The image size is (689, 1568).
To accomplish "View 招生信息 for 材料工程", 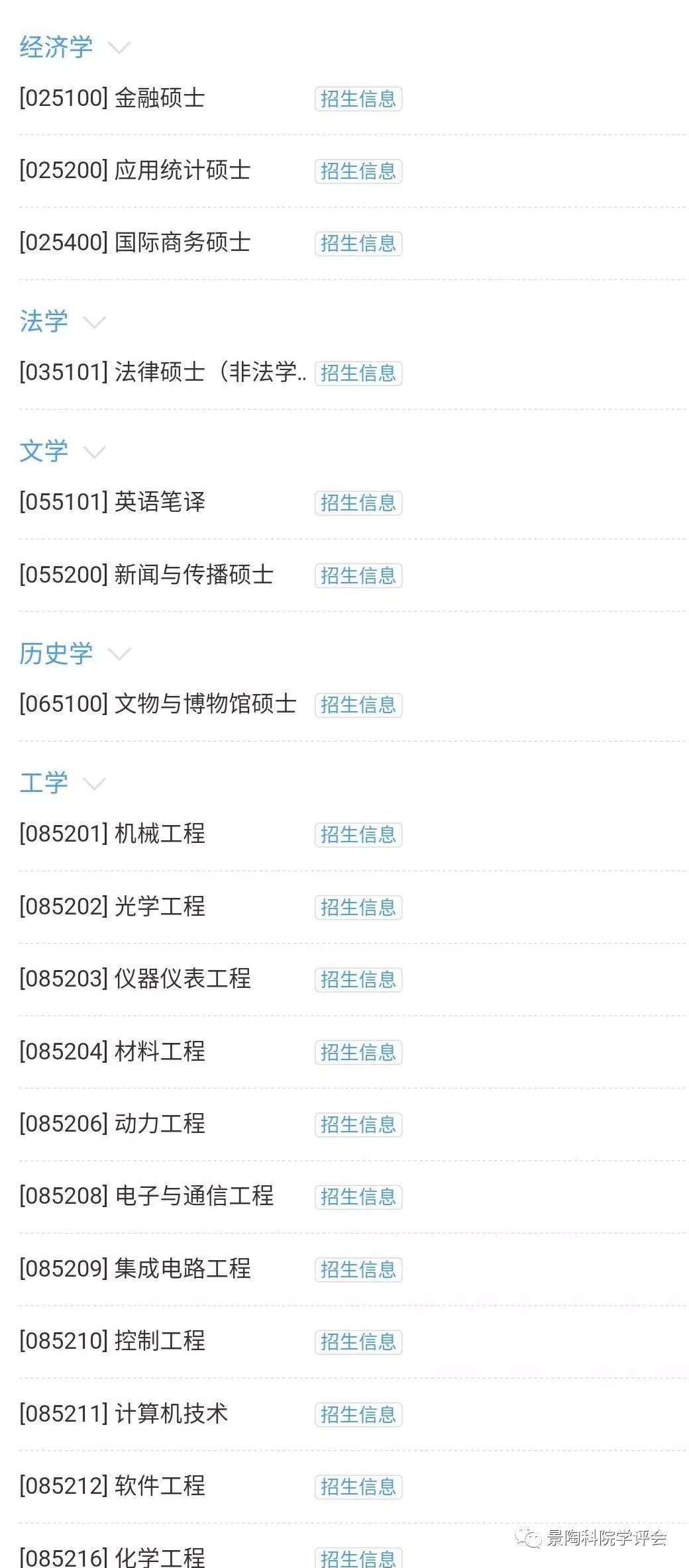I will [x=358, y=1053].
